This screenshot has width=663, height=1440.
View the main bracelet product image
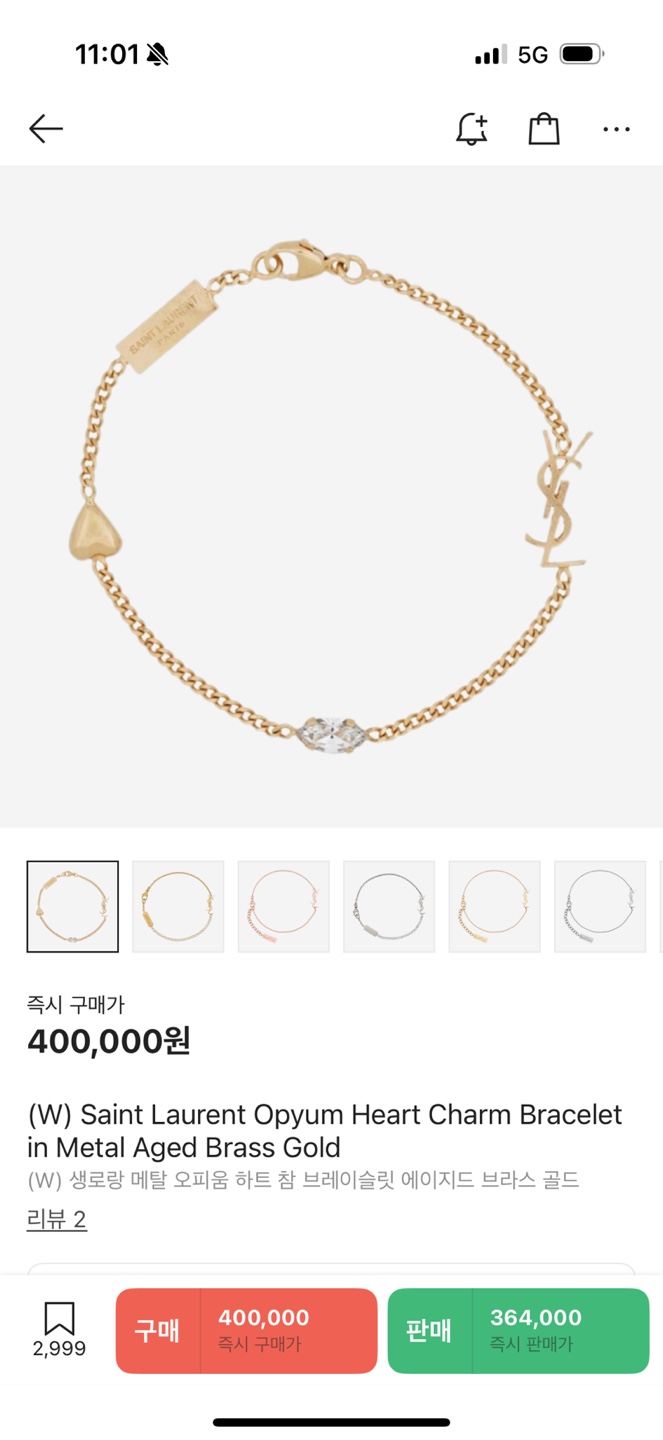point(331,496)
